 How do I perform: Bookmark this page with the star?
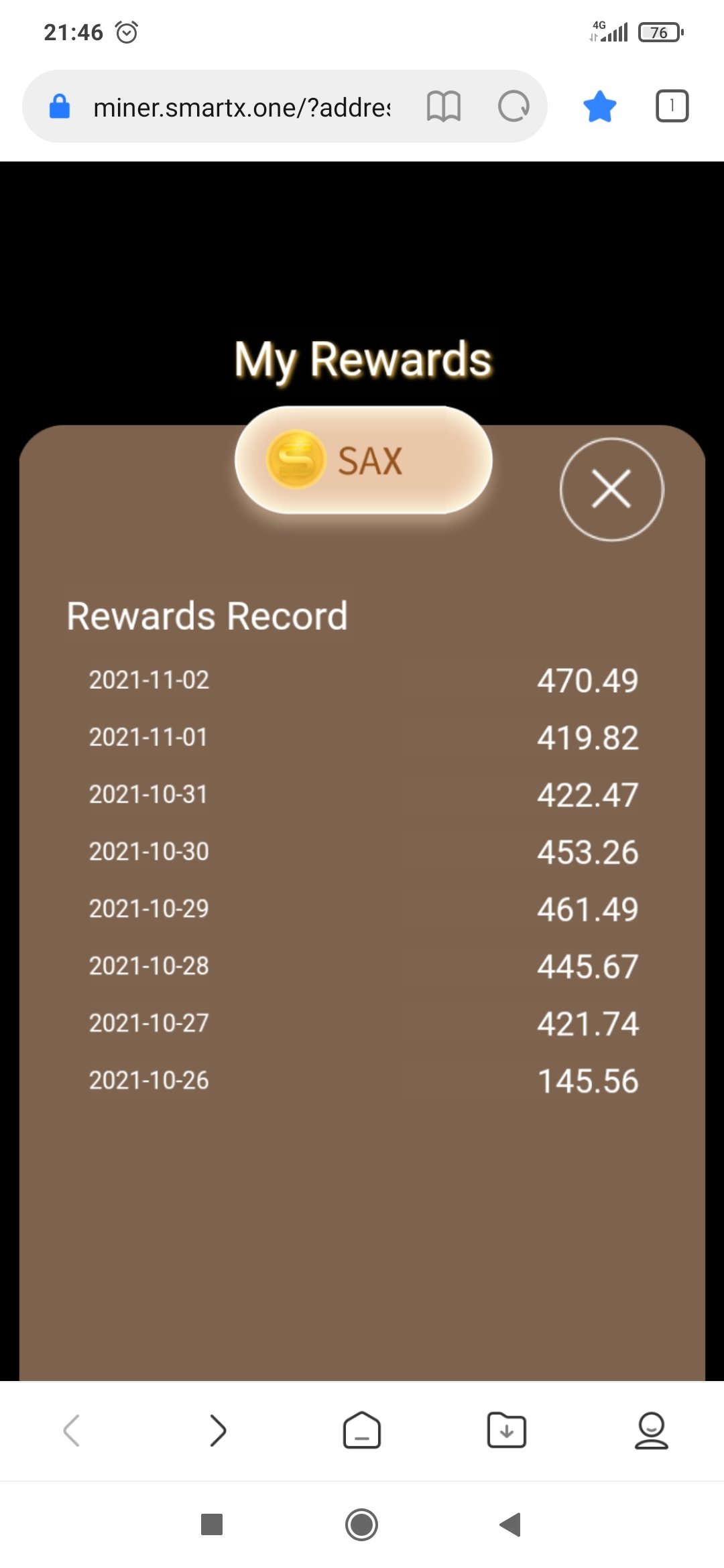(599, 107)
